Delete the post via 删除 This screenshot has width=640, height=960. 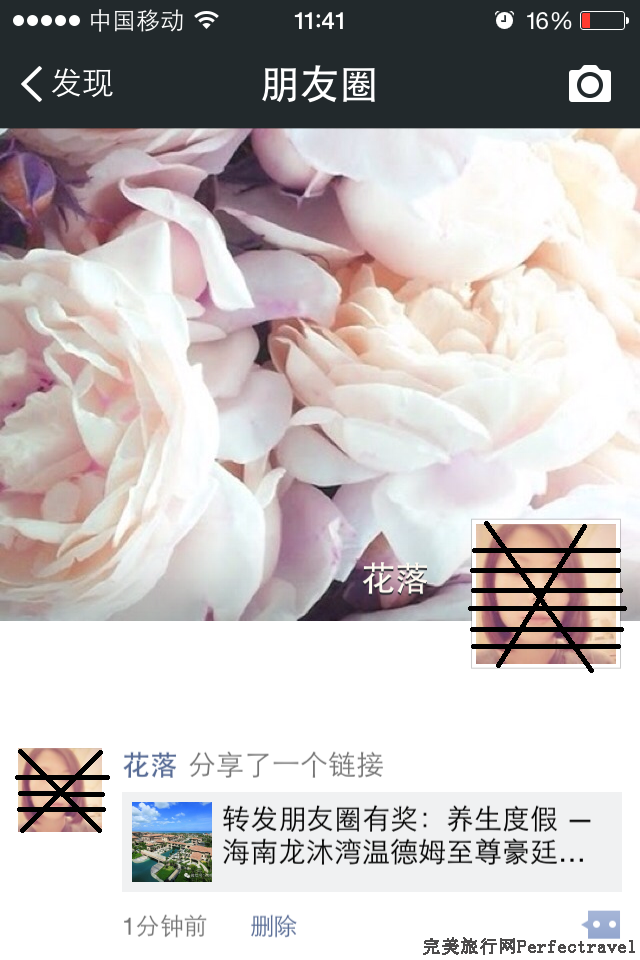273,926
